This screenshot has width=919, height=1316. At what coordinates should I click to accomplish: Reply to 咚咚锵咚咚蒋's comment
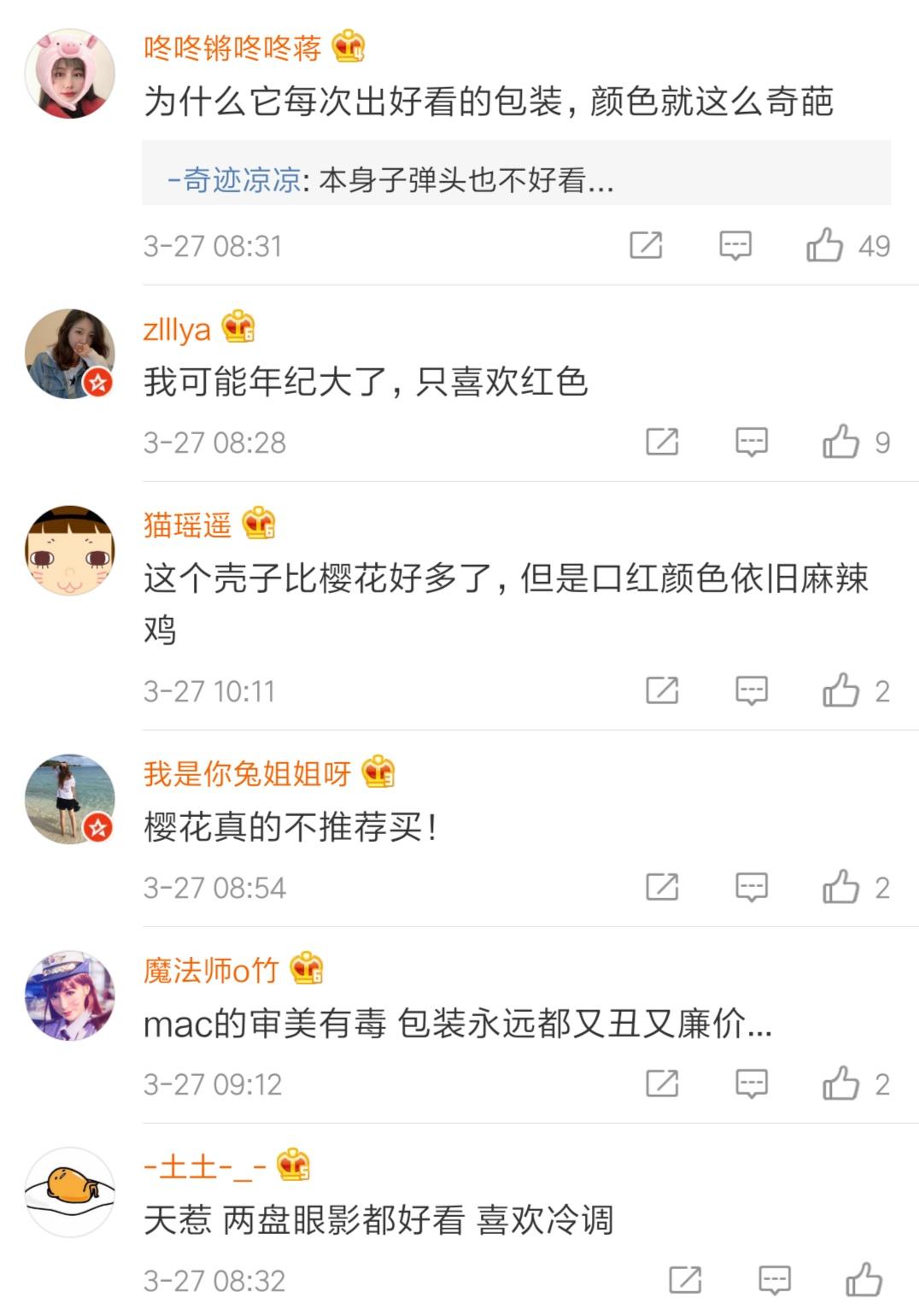click(x=735, y=245)
